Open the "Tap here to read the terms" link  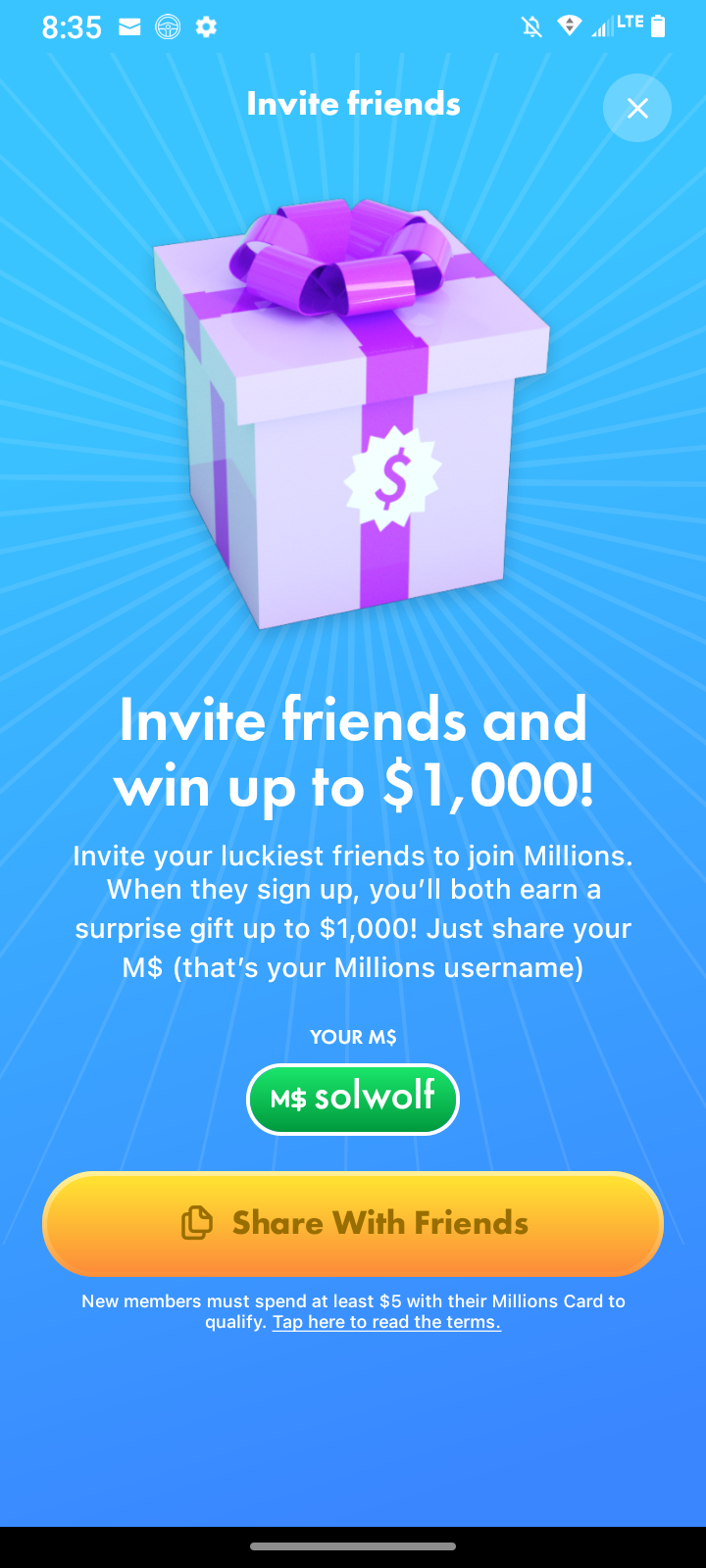[387, 1322]
